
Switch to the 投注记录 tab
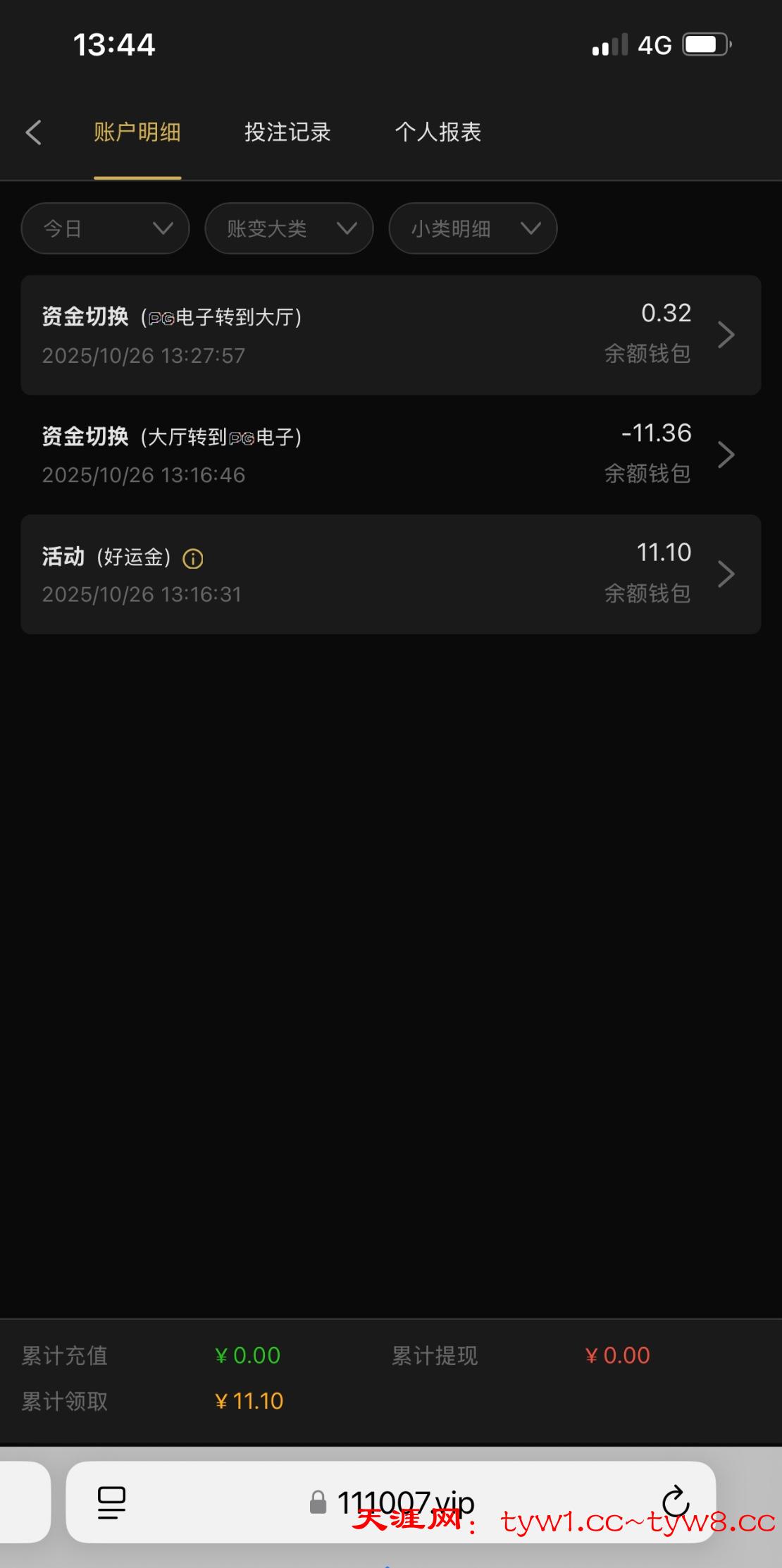tap(287, 132)
